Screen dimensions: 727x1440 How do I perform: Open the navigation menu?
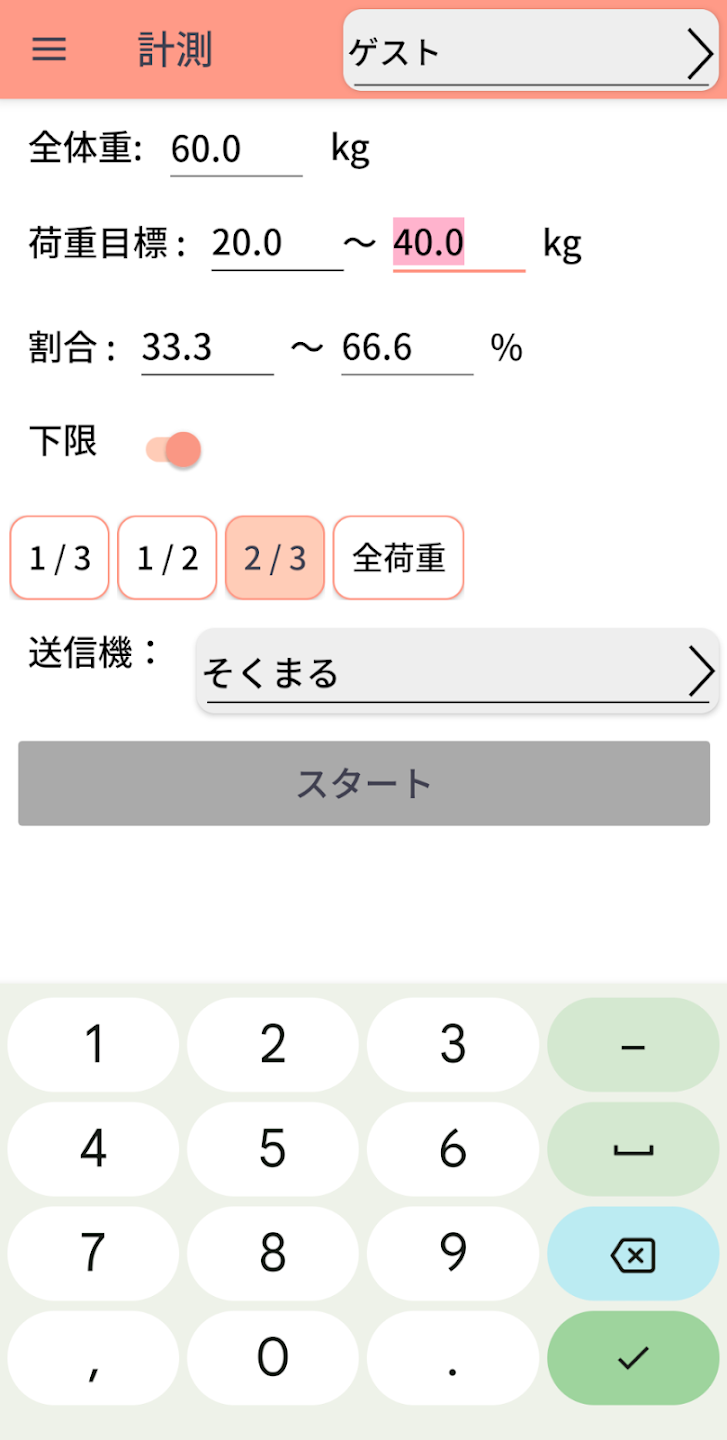pos(49,51)
